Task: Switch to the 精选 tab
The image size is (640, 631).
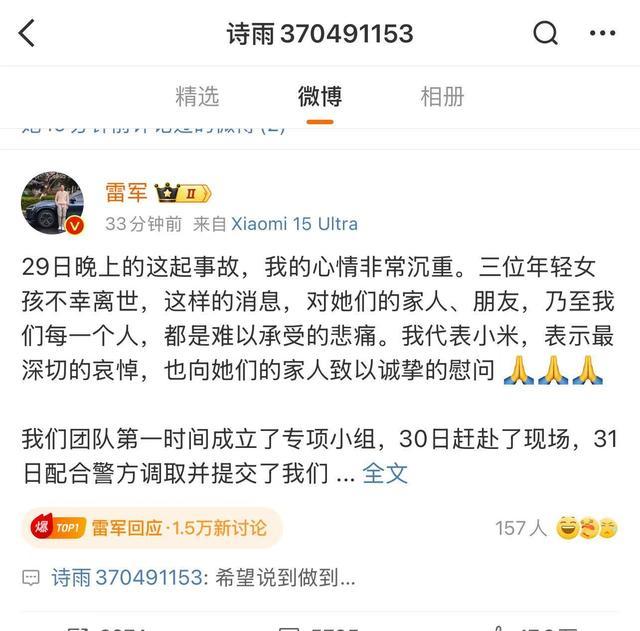Action: pos(197,97)
